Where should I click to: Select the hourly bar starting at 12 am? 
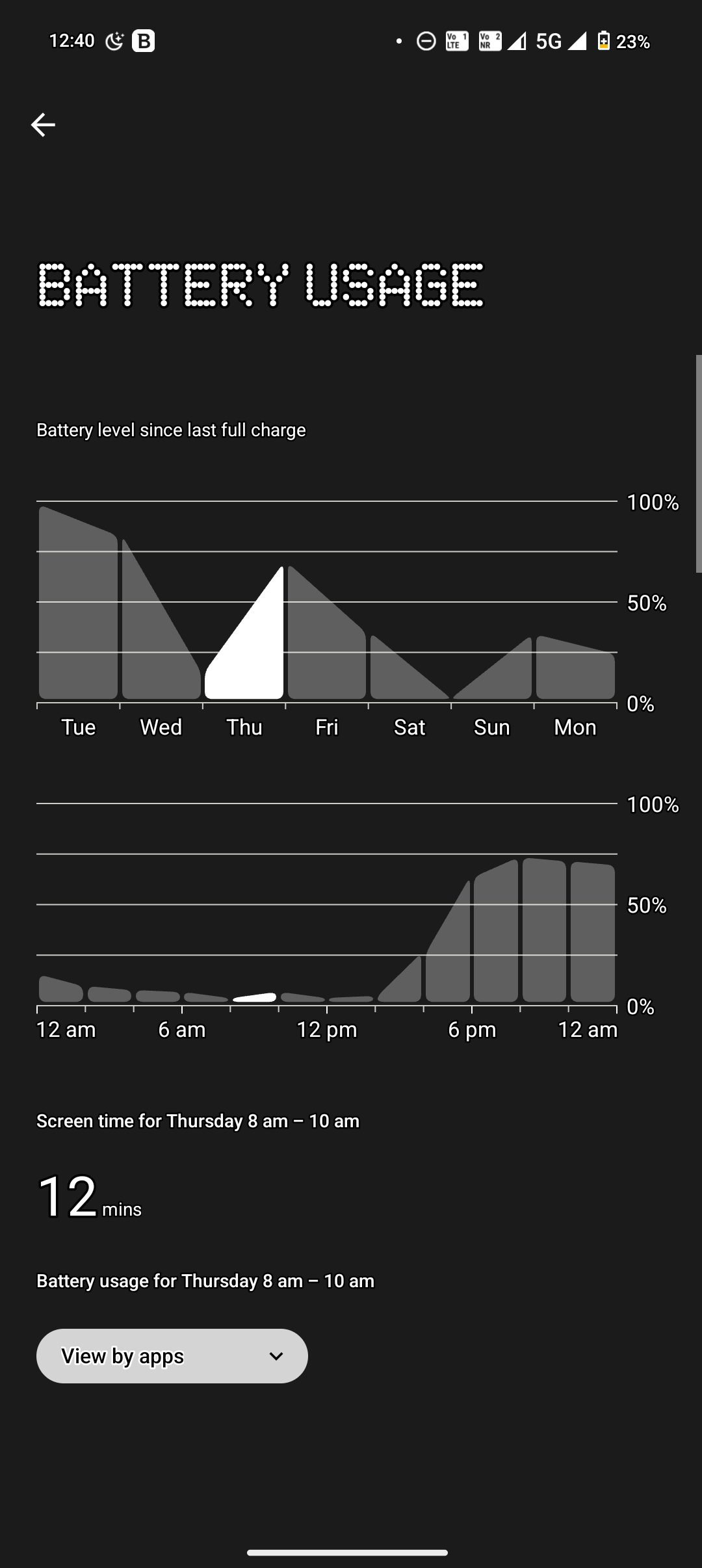click(x=60, y=989)
